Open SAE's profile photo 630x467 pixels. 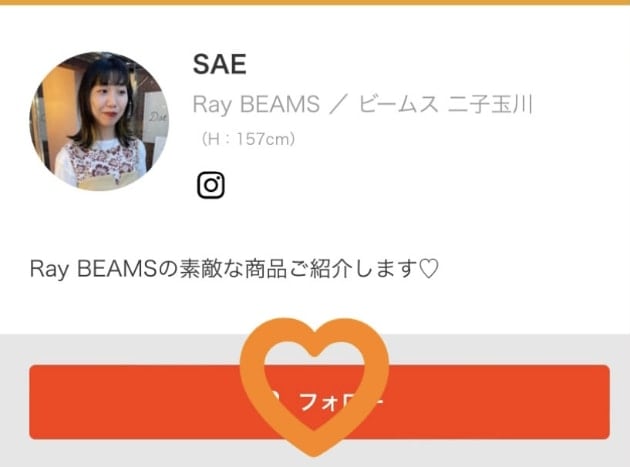pyautogui.click(x=99, y=121)
